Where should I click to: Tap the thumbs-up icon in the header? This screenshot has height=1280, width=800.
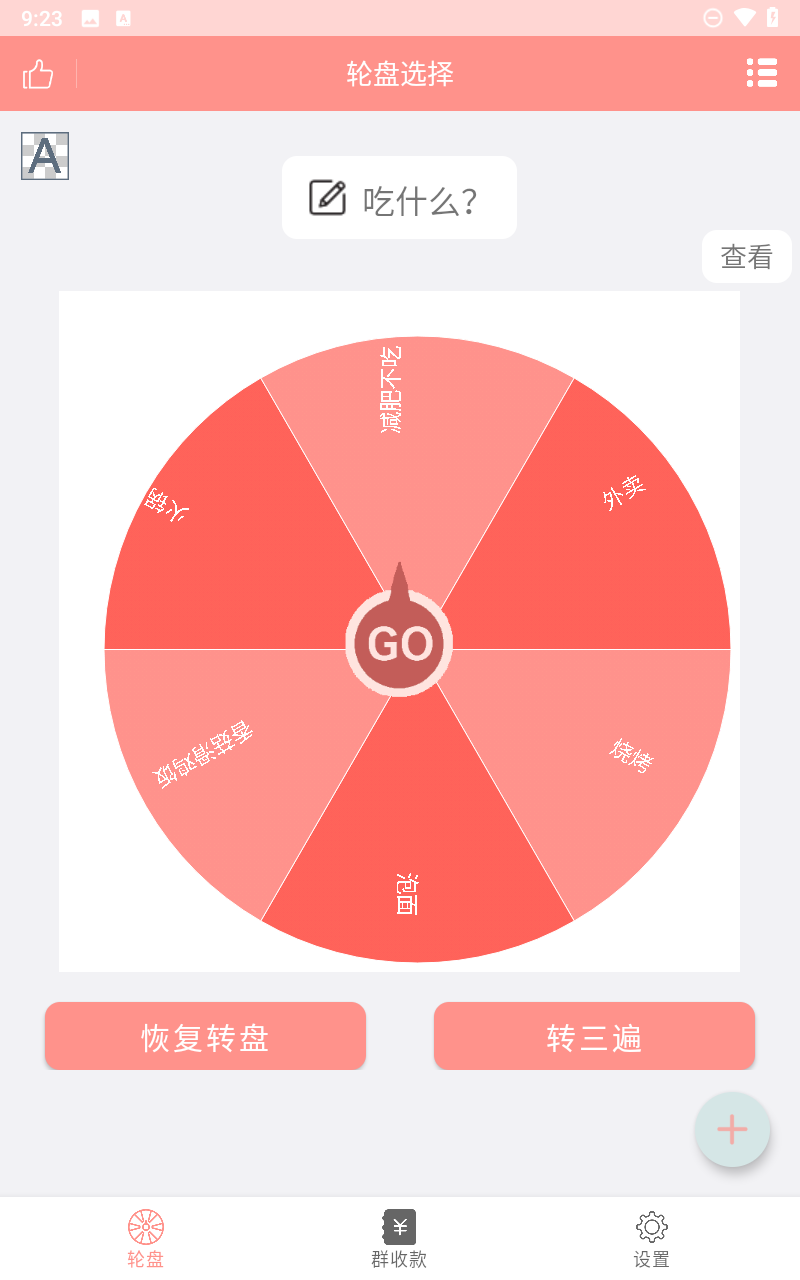click(x=38, y=74)
